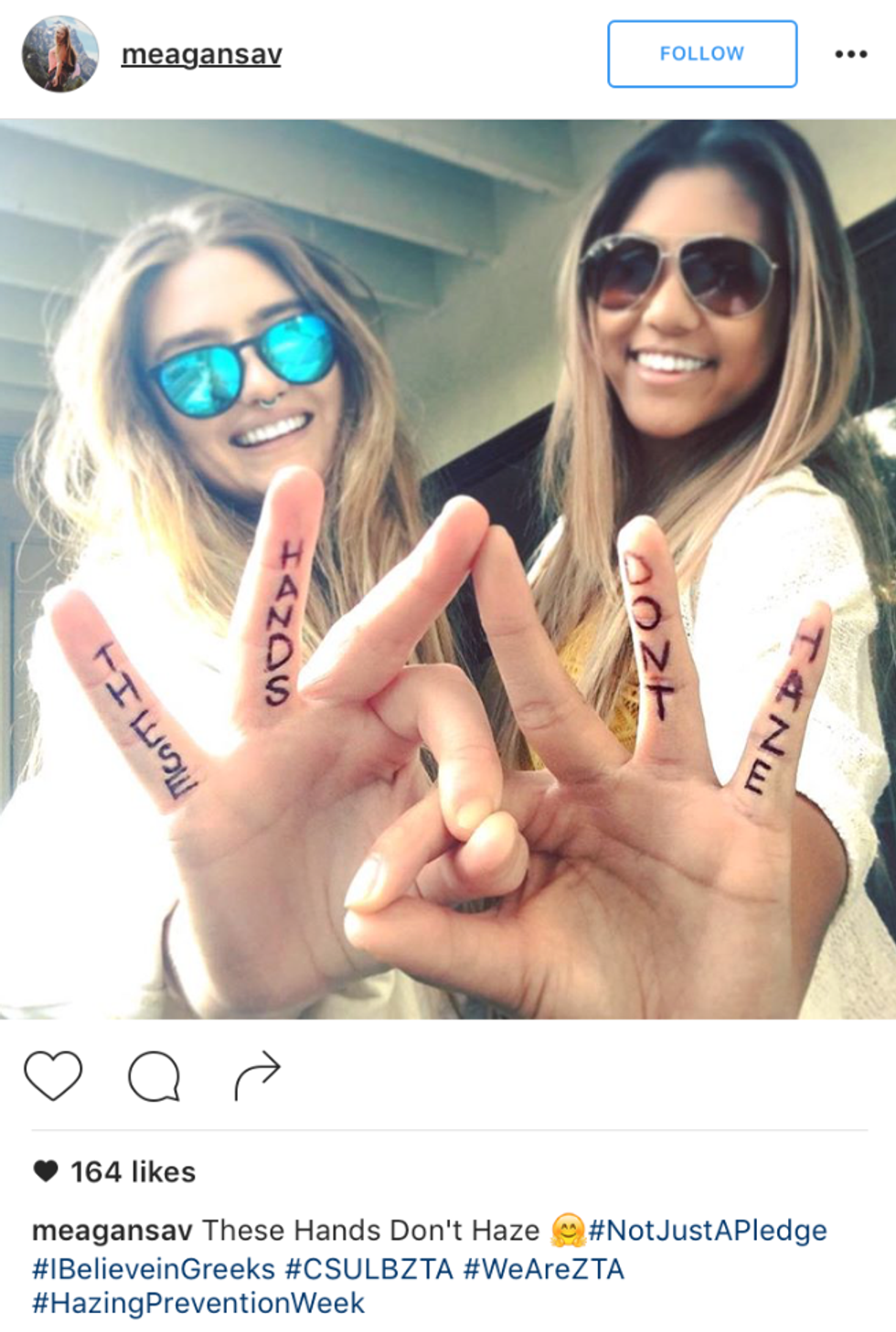Image resolution: width=896 pixels, height=1332 pixels.
Task: View the 164 likes list
Action: pyautogui.click(x=133, y=1172)
